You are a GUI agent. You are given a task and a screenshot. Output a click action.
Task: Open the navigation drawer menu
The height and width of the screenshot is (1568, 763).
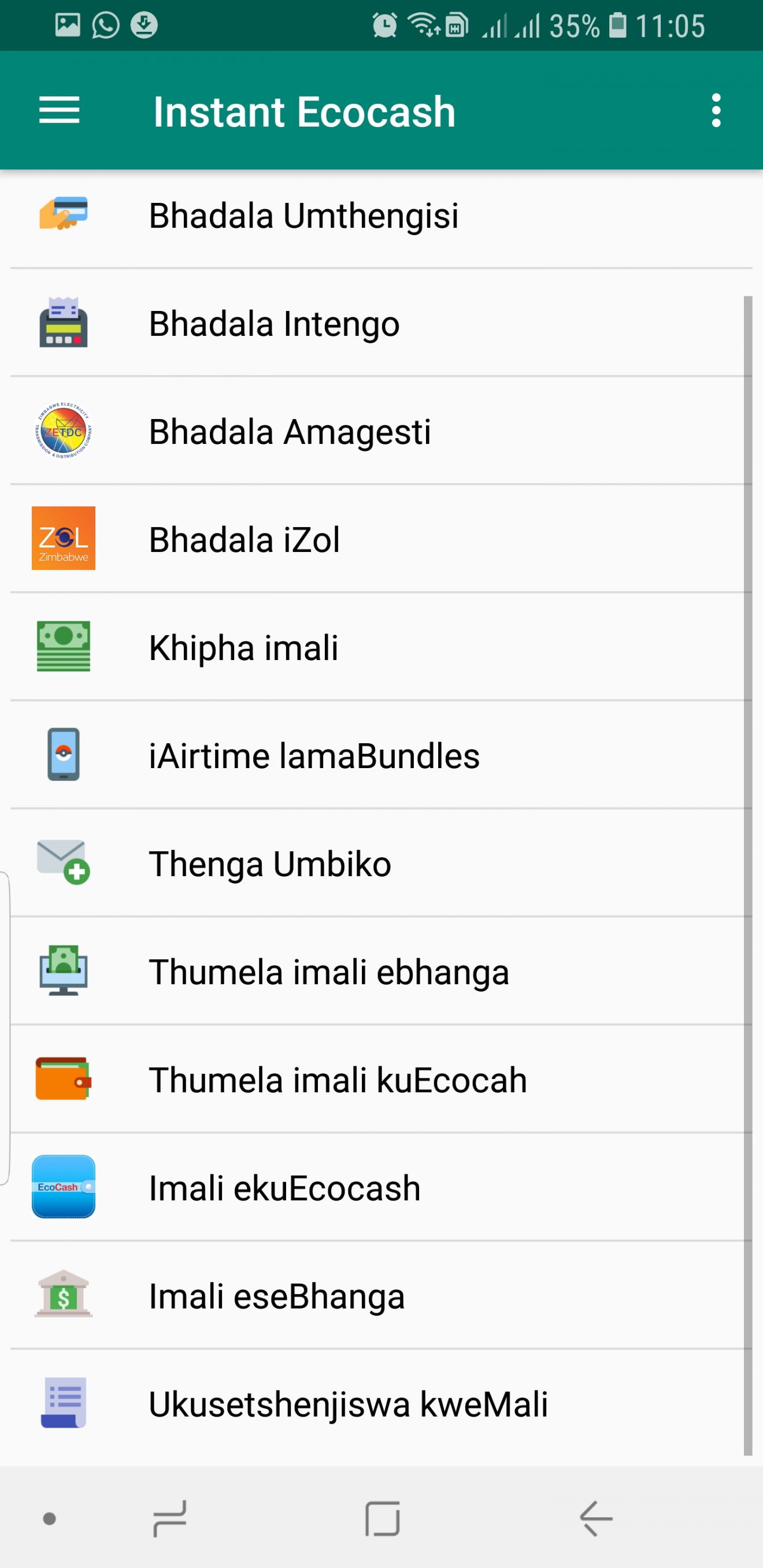pyautogui.click(x=60, y=111)
